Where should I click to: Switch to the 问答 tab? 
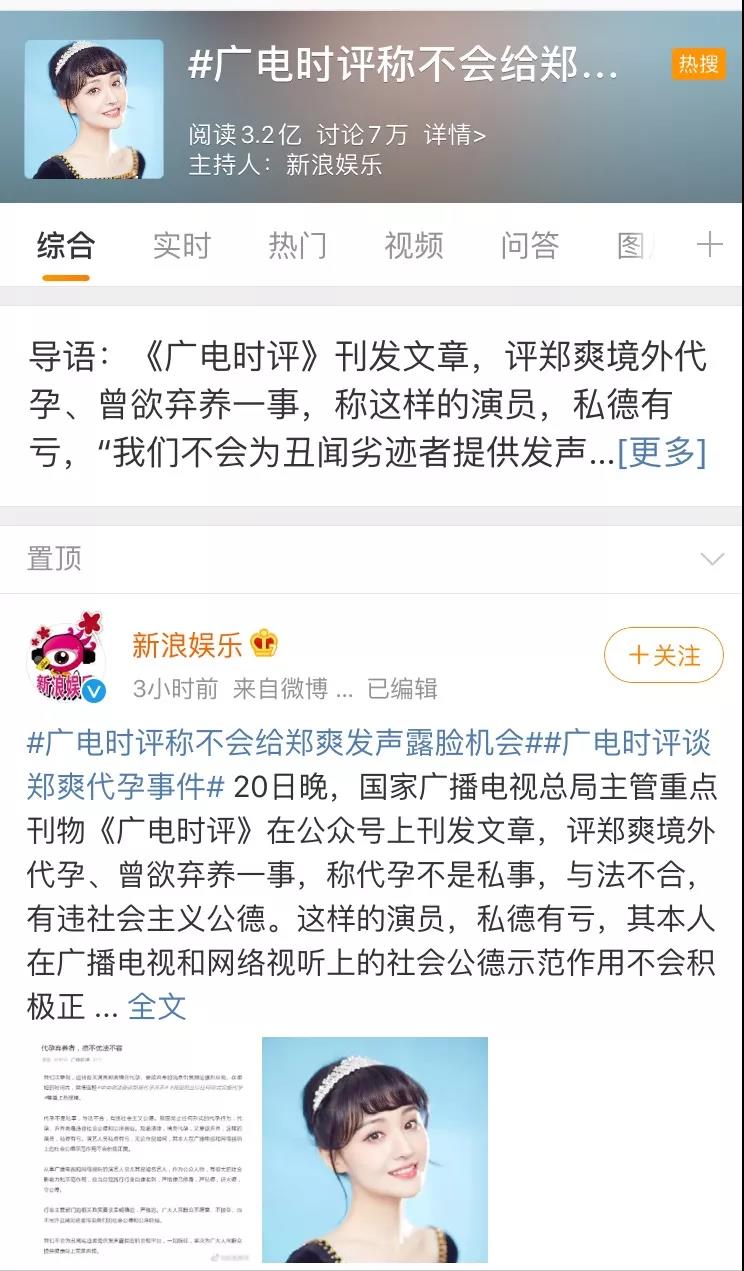click(530, 246)
